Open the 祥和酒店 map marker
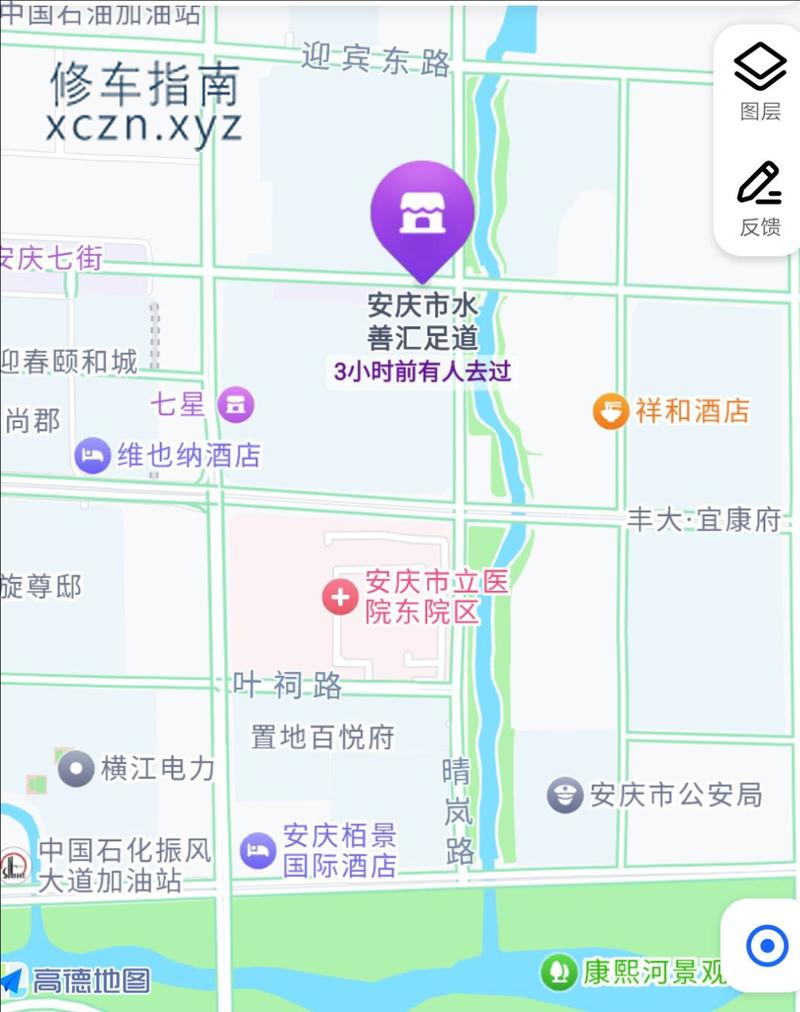 (x=610, y=410)
